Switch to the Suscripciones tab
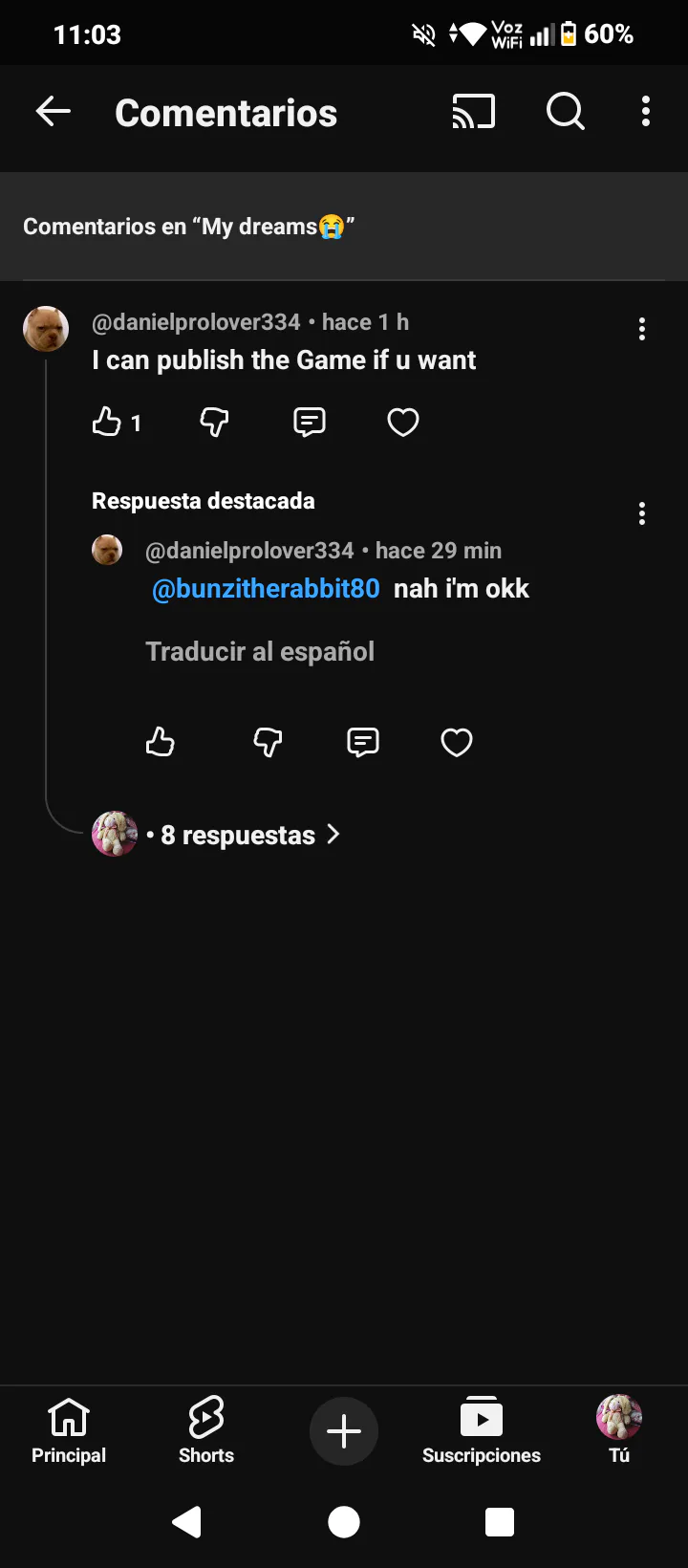The height and width of the screenshot is (1568, 688). [482, 1430]
